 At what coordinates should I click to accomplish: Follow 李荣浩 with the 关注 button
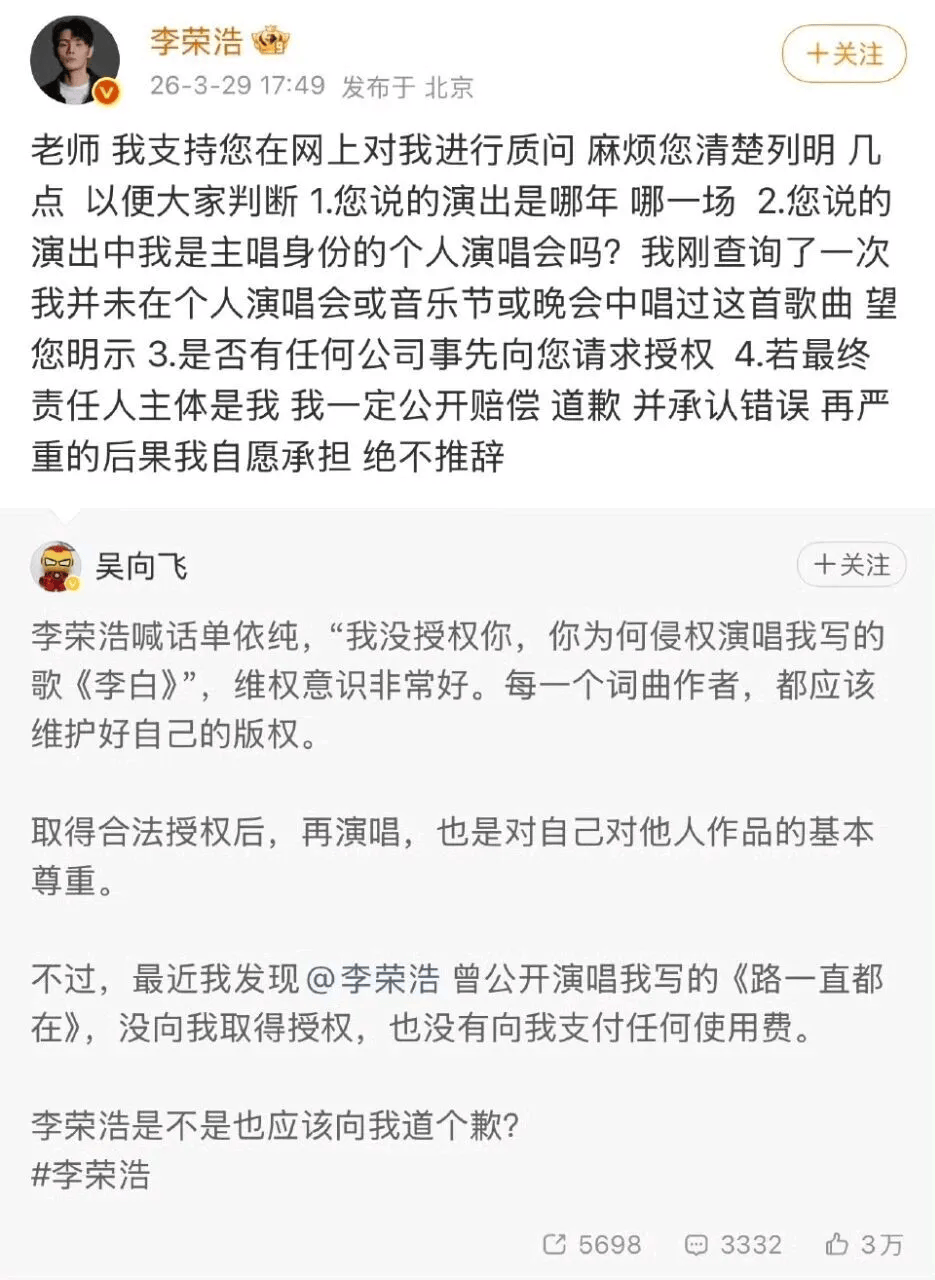click(x=844, y=54)
